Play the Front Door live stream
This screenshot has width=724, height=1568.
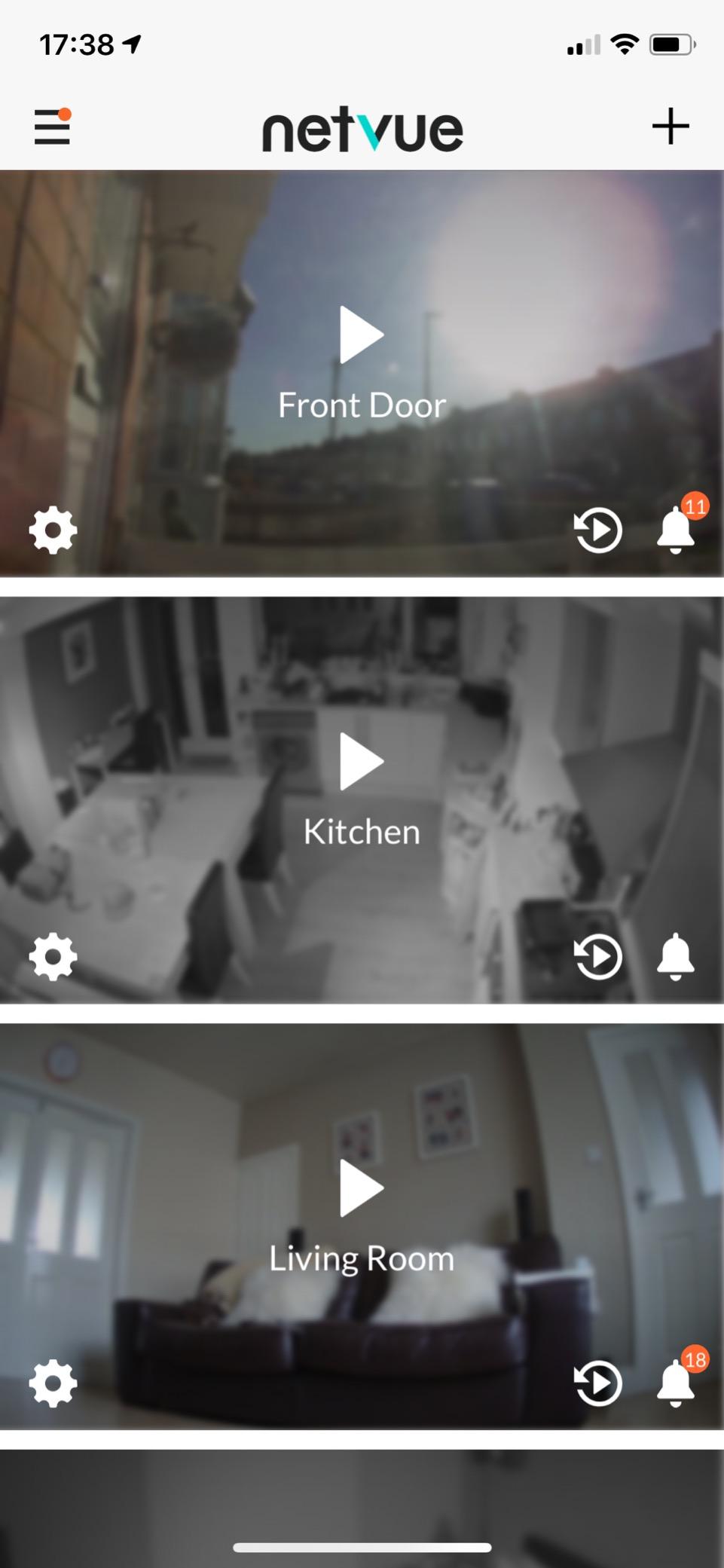[362, 335]
